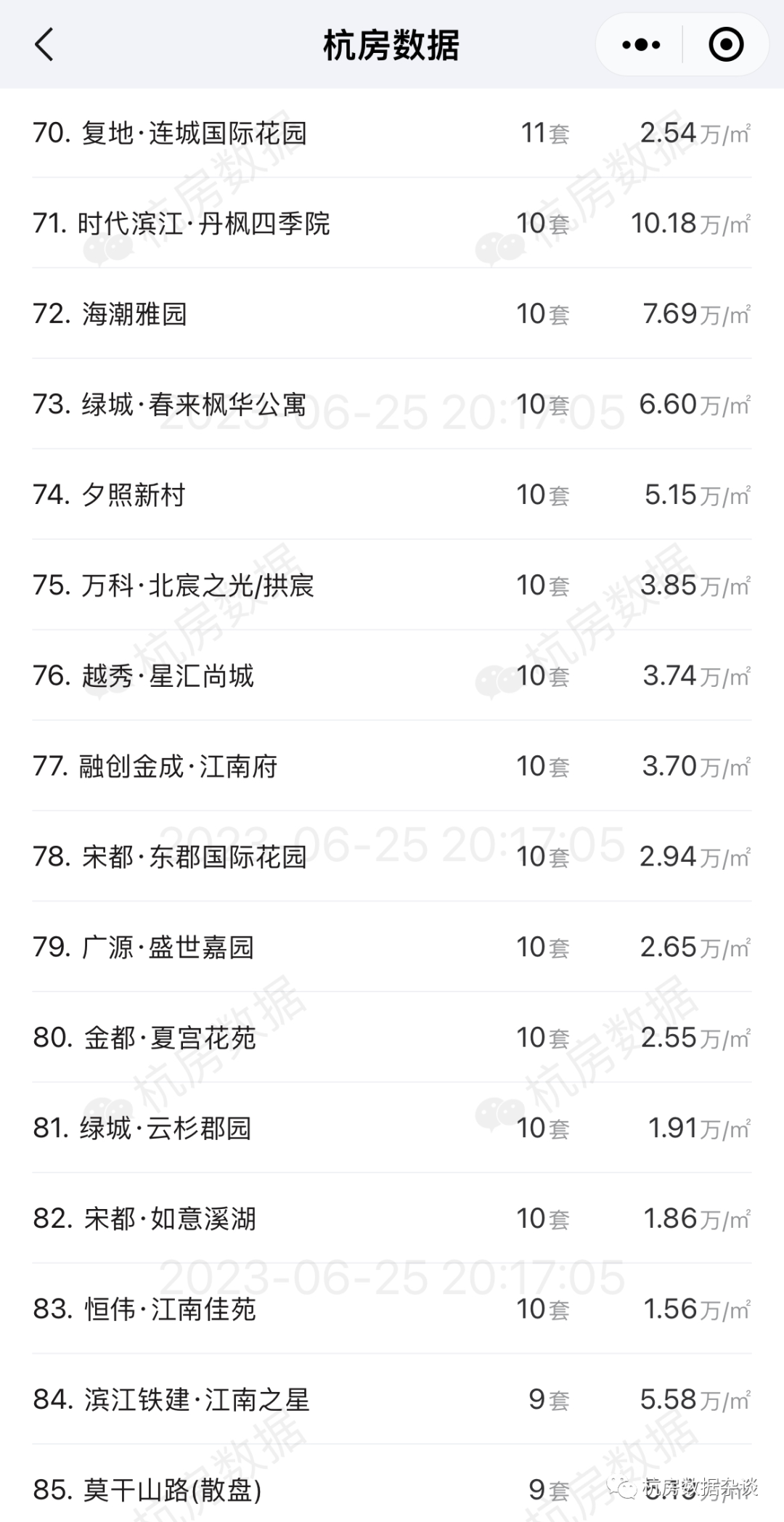Open 金都·夏宫花苑 listing
784x1522 pixels.
(392, 1037)
